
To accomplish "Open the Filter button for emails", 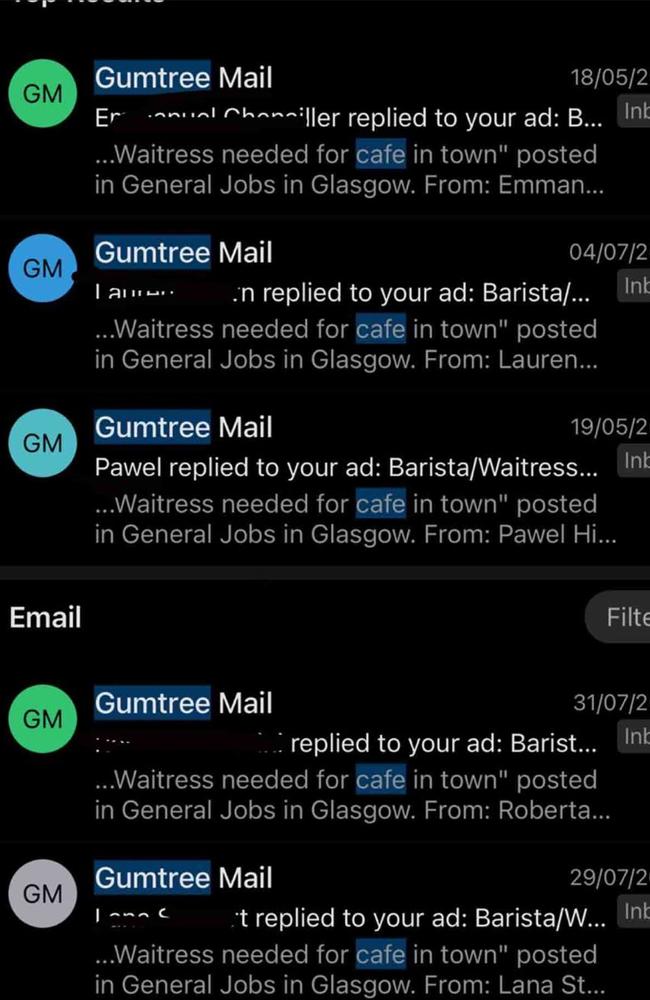I will click(x=624, y=618).
